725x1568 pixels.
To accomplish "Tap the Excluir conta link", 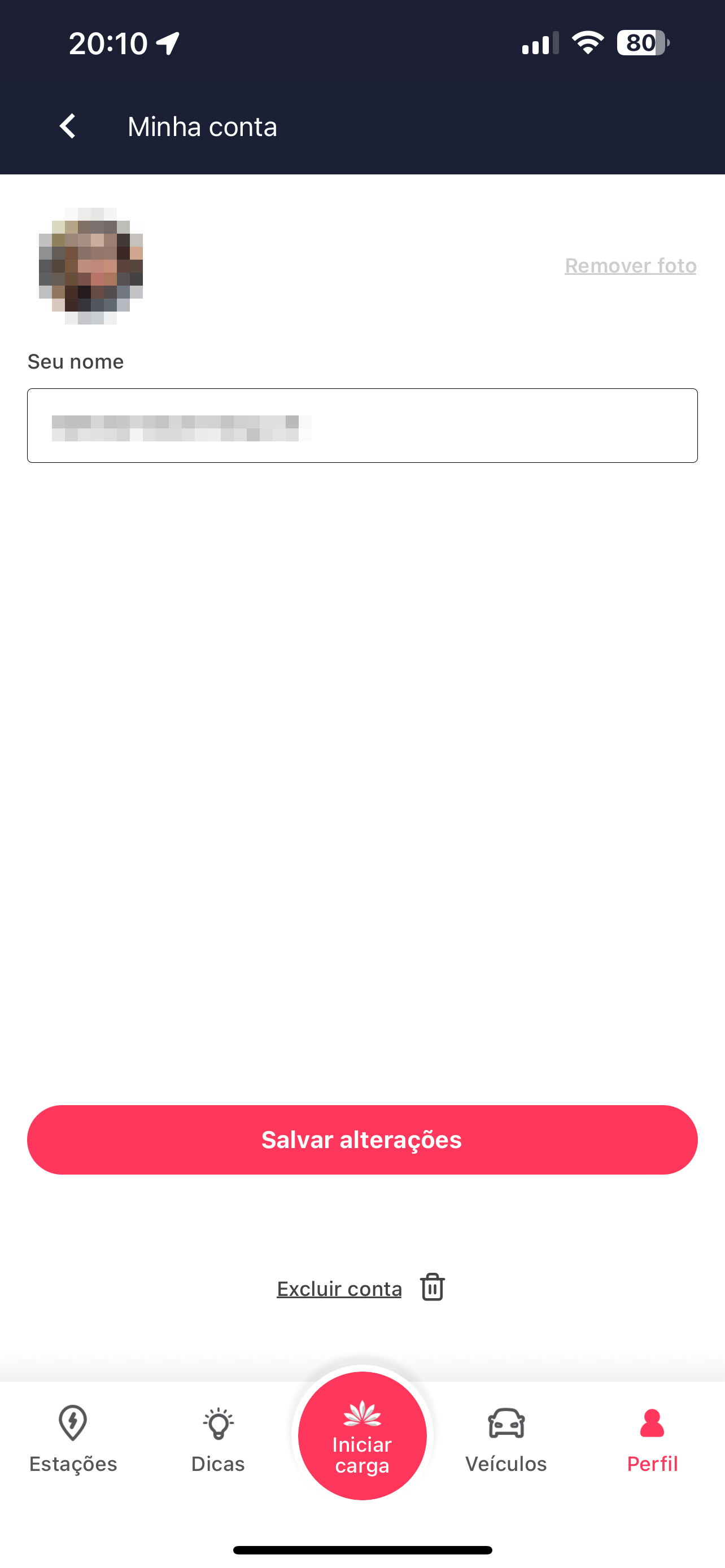I will click(339, 1289).
